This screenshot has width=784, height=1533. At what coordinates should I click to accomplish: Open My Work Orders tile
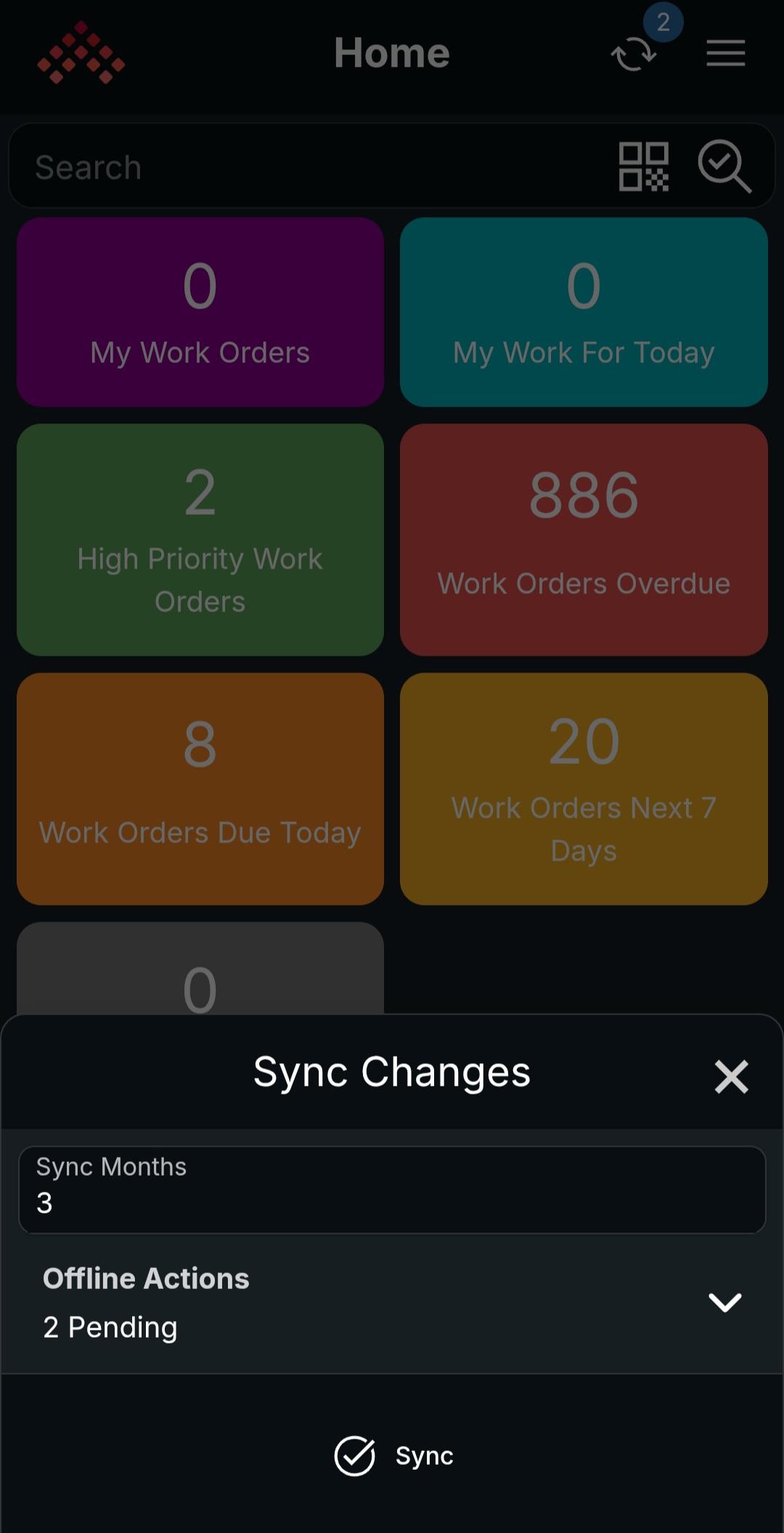coord(200,312)
